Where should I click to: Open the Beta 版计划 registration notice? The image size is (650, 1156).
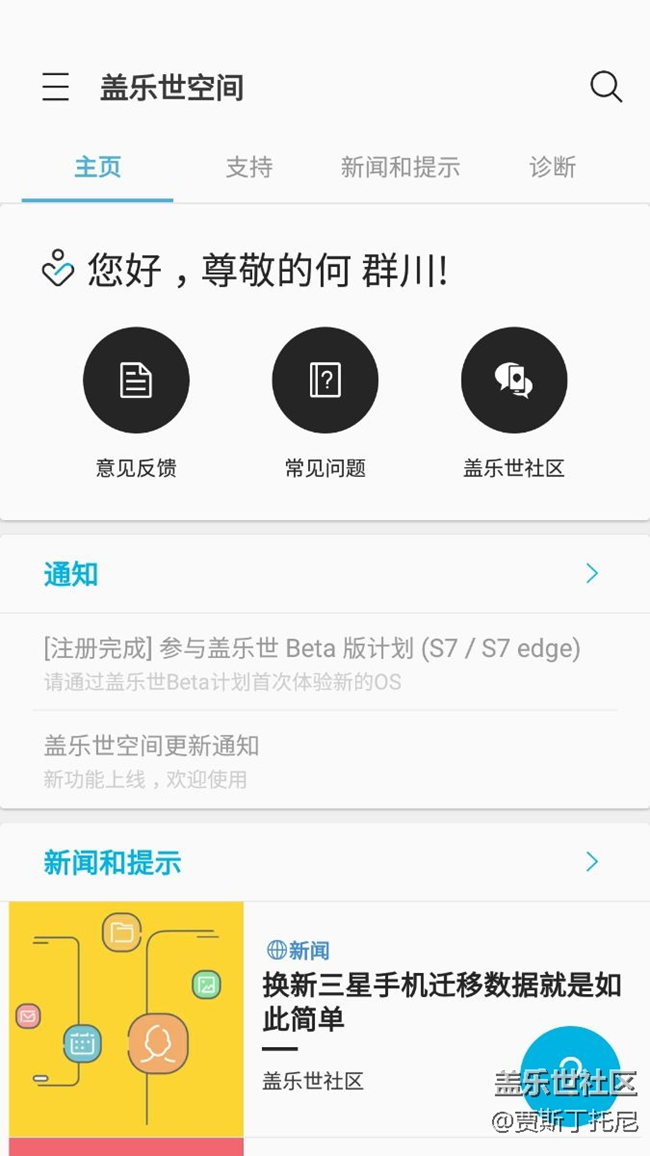pos(325,663)
